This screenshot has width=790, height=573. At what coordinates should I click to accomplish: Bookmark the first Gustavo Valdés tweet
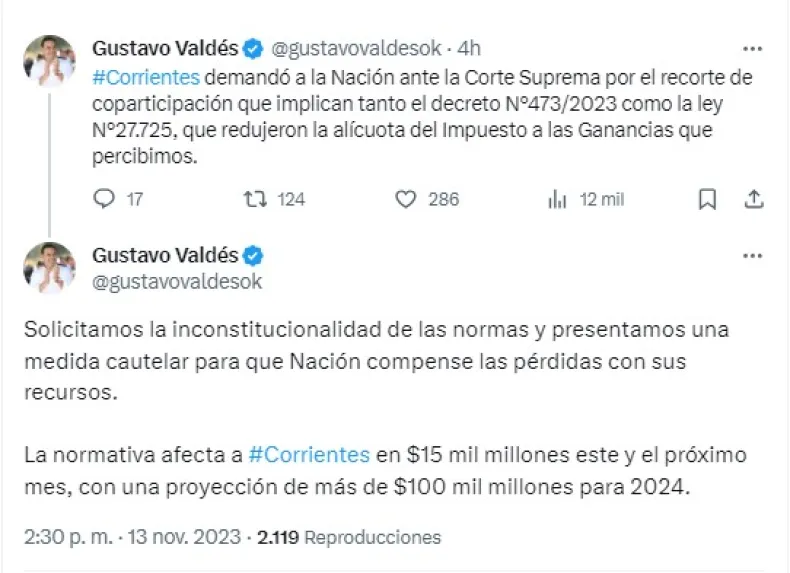tap(707, 199)
